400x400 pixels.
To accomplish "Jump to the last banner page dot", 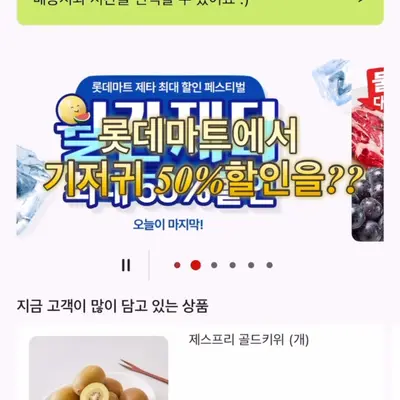I will tap(269, 265).
